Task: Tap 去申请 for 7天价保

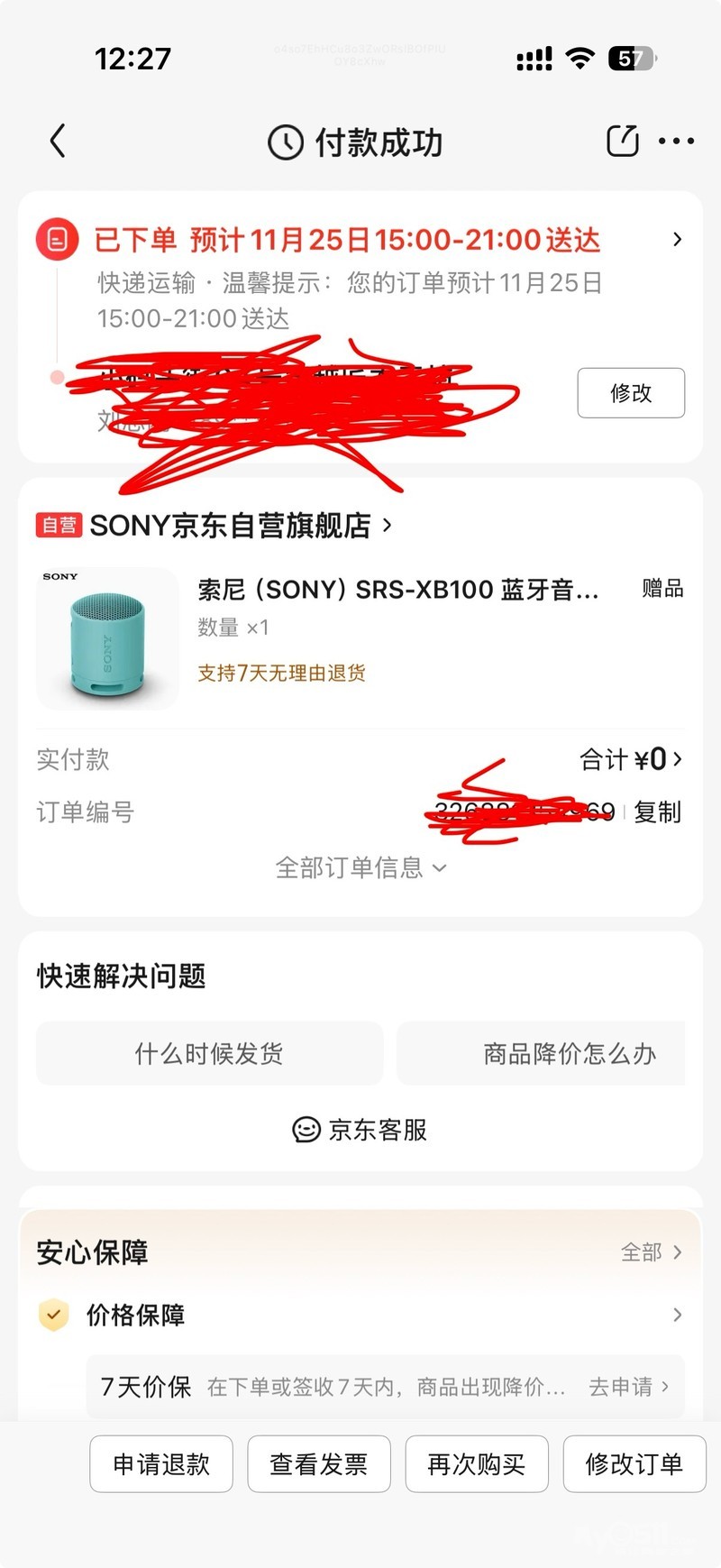Action: click(x=628, y=1387)
